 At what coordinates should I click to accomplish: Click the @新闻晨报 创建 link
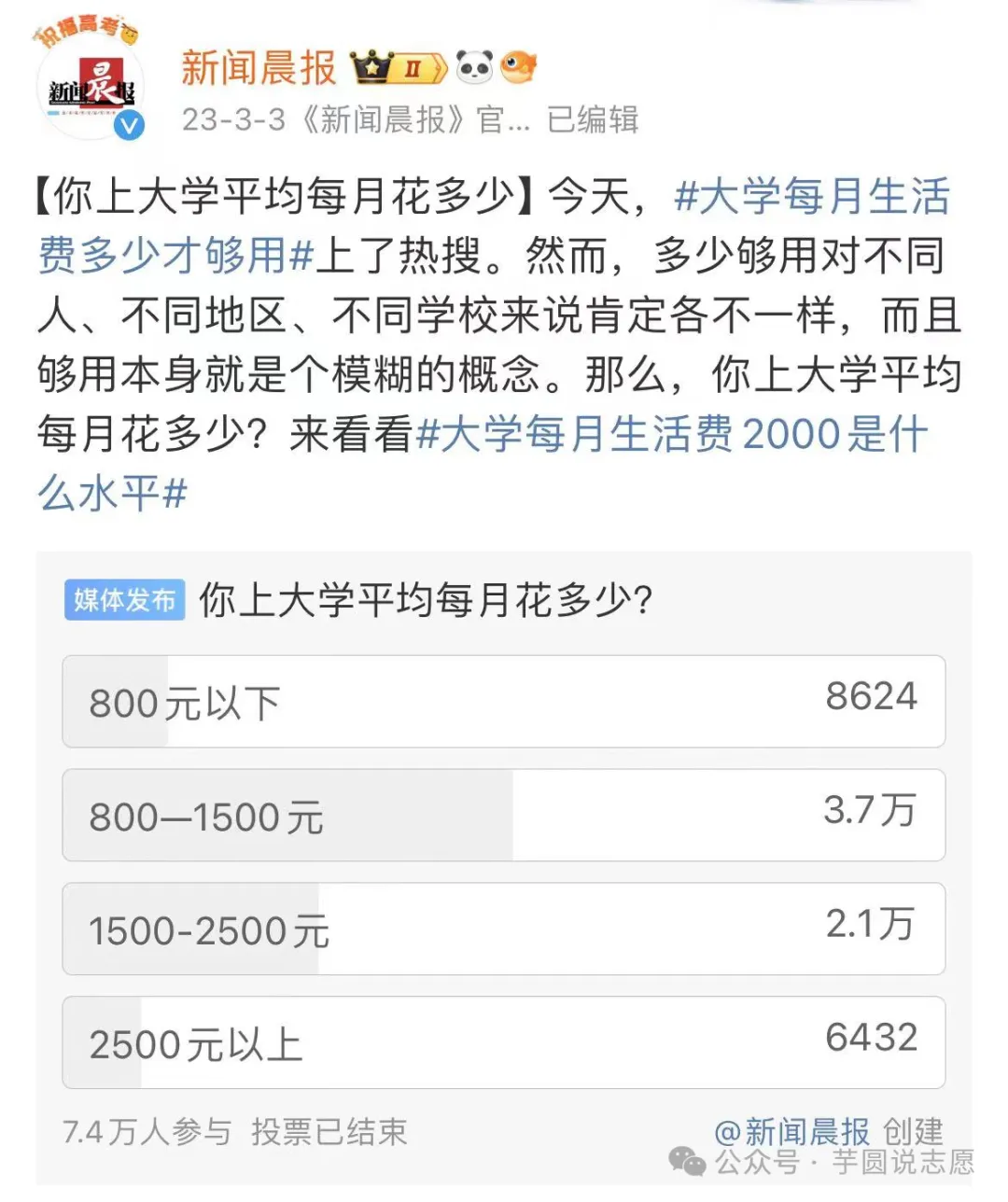[x=829, y=1133]
